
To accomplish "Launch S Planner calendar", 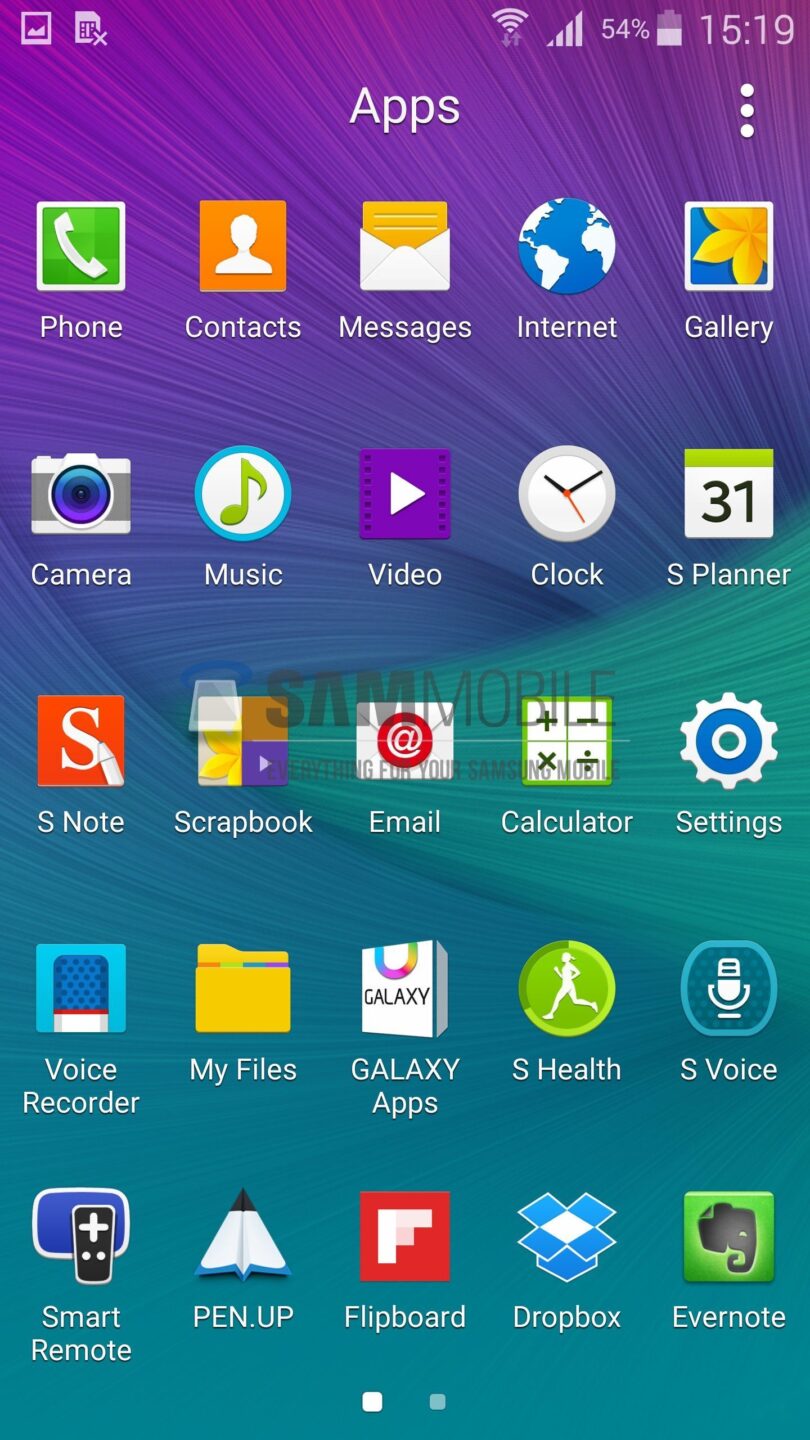I will pos(728,493).
